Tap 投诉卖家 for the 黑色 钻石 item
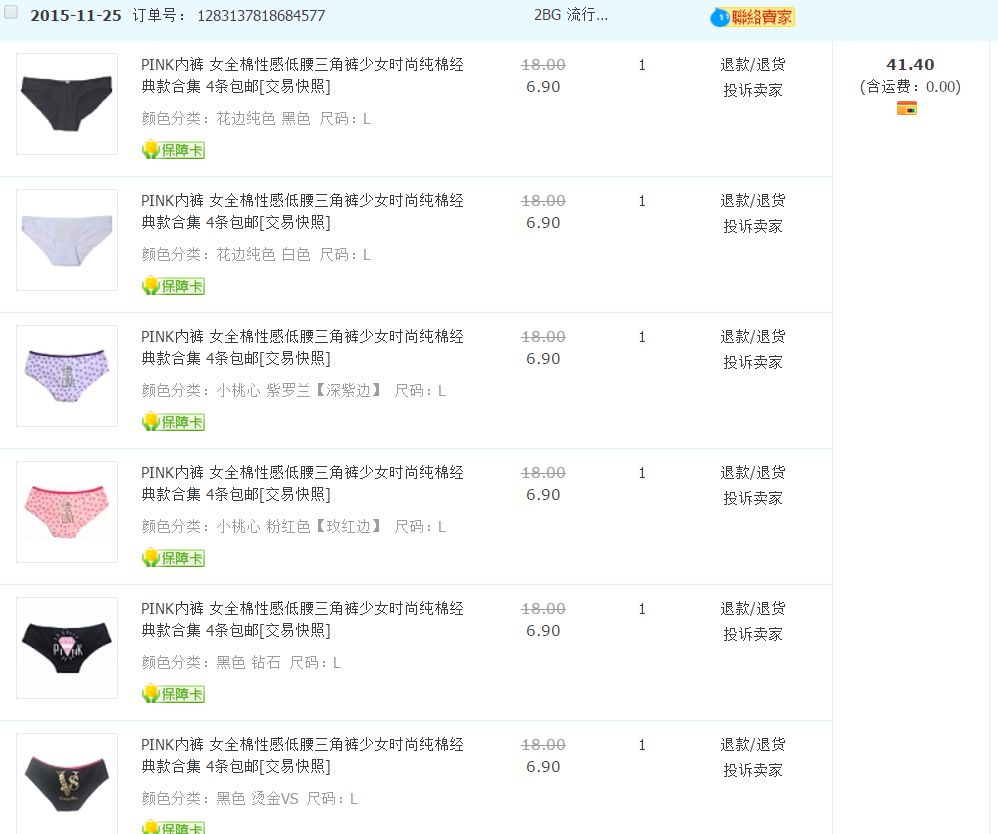The width and height of the screenshot is (998, 834). [x=753, y=634]
